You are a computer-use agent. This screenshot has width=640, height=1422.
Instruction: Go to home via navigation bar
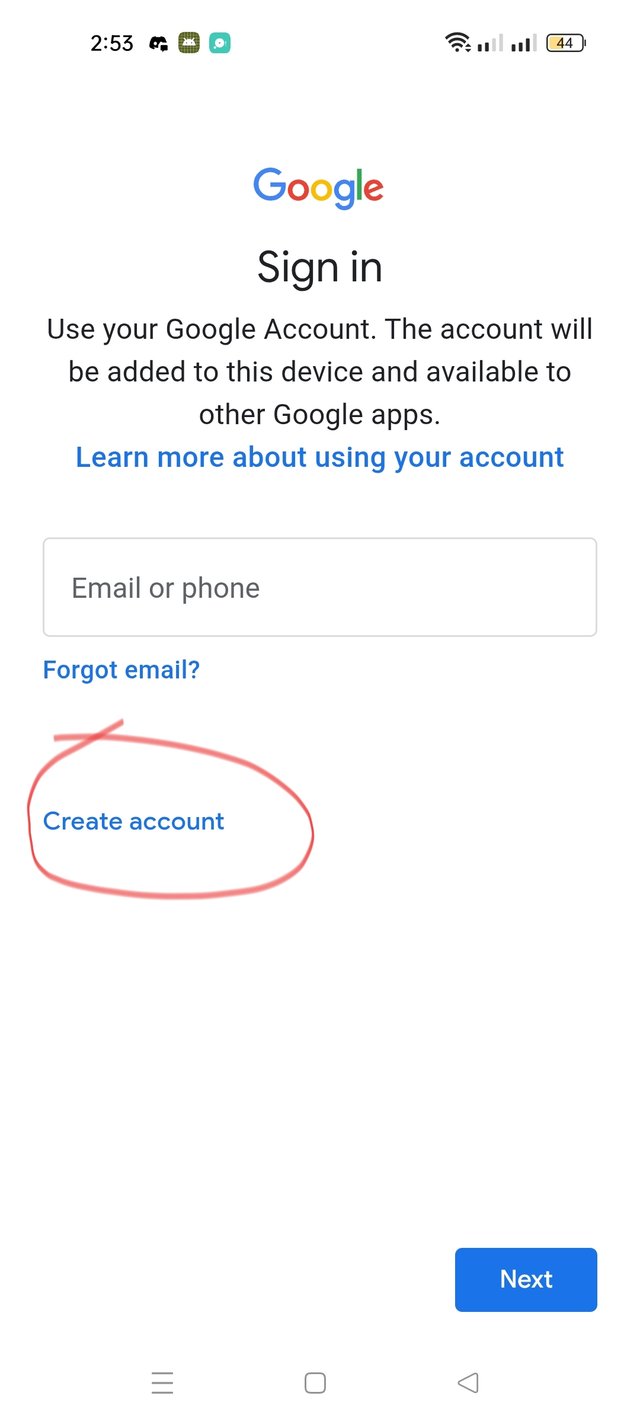click(315, 1383)
